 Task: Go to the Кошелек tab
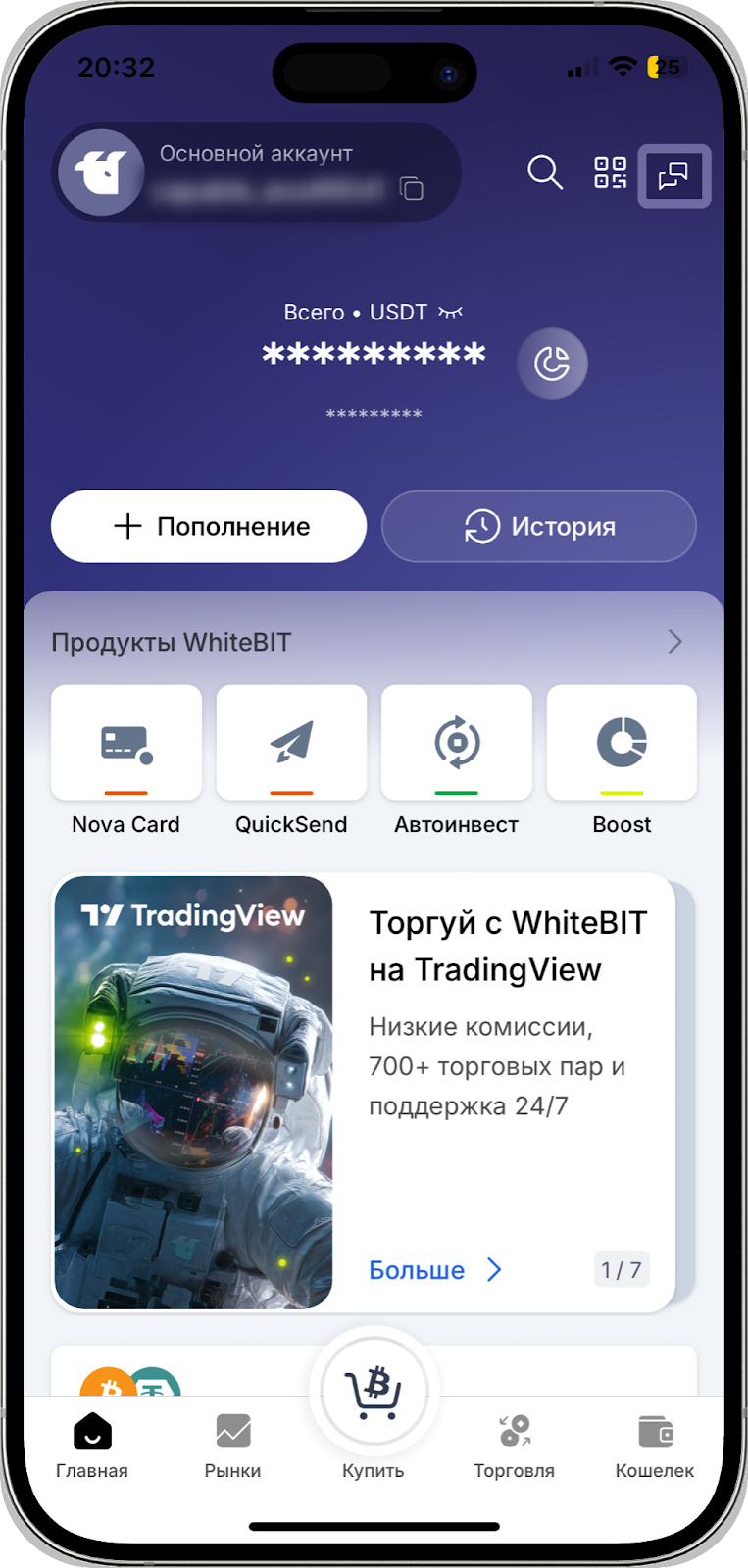pyautogui.click(x=654, y=1445)
